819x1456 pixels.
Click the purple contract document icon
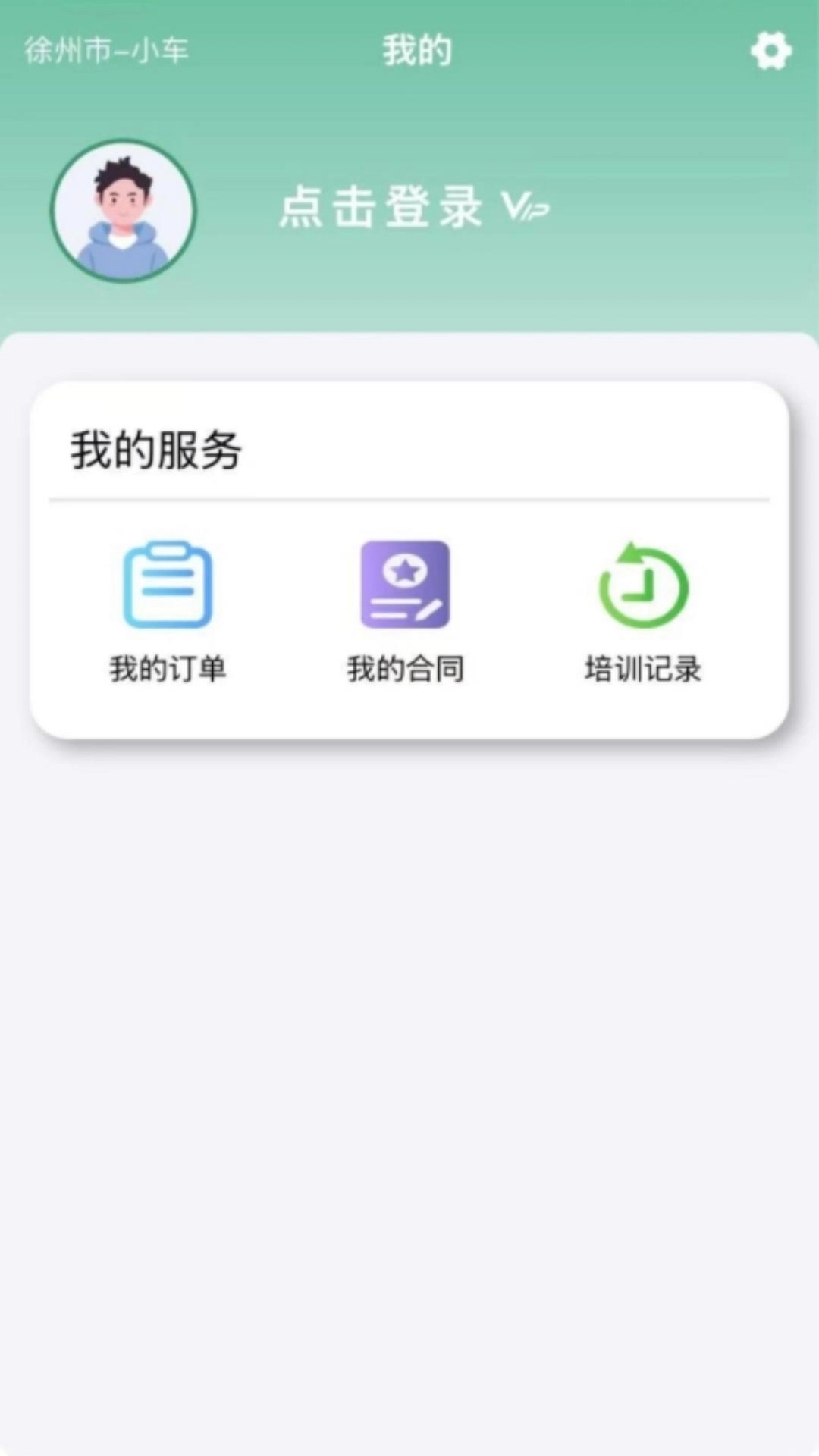click(406, 584)
